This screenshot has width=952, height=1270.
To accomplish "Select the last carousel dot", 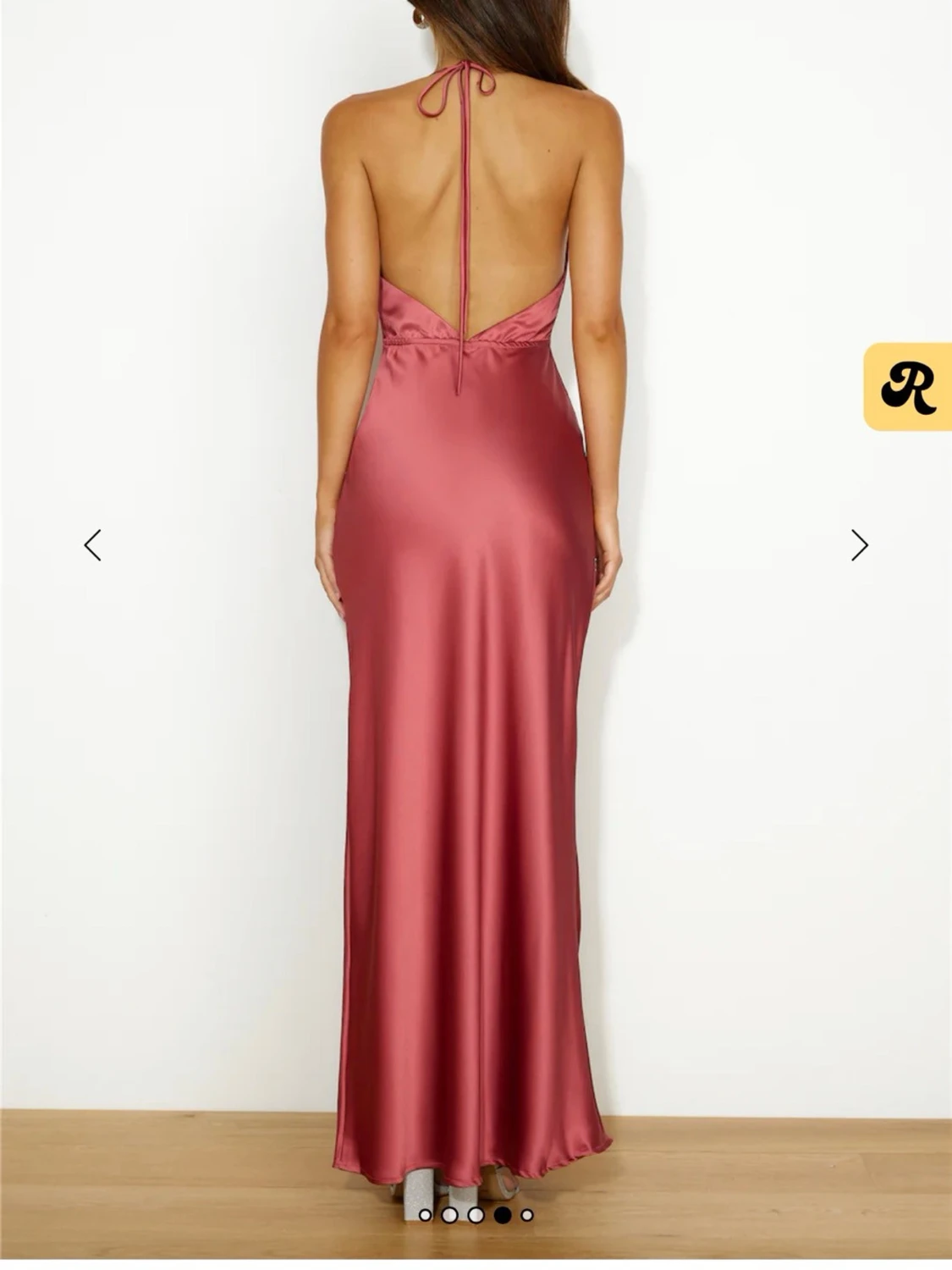I will 527,1216.
